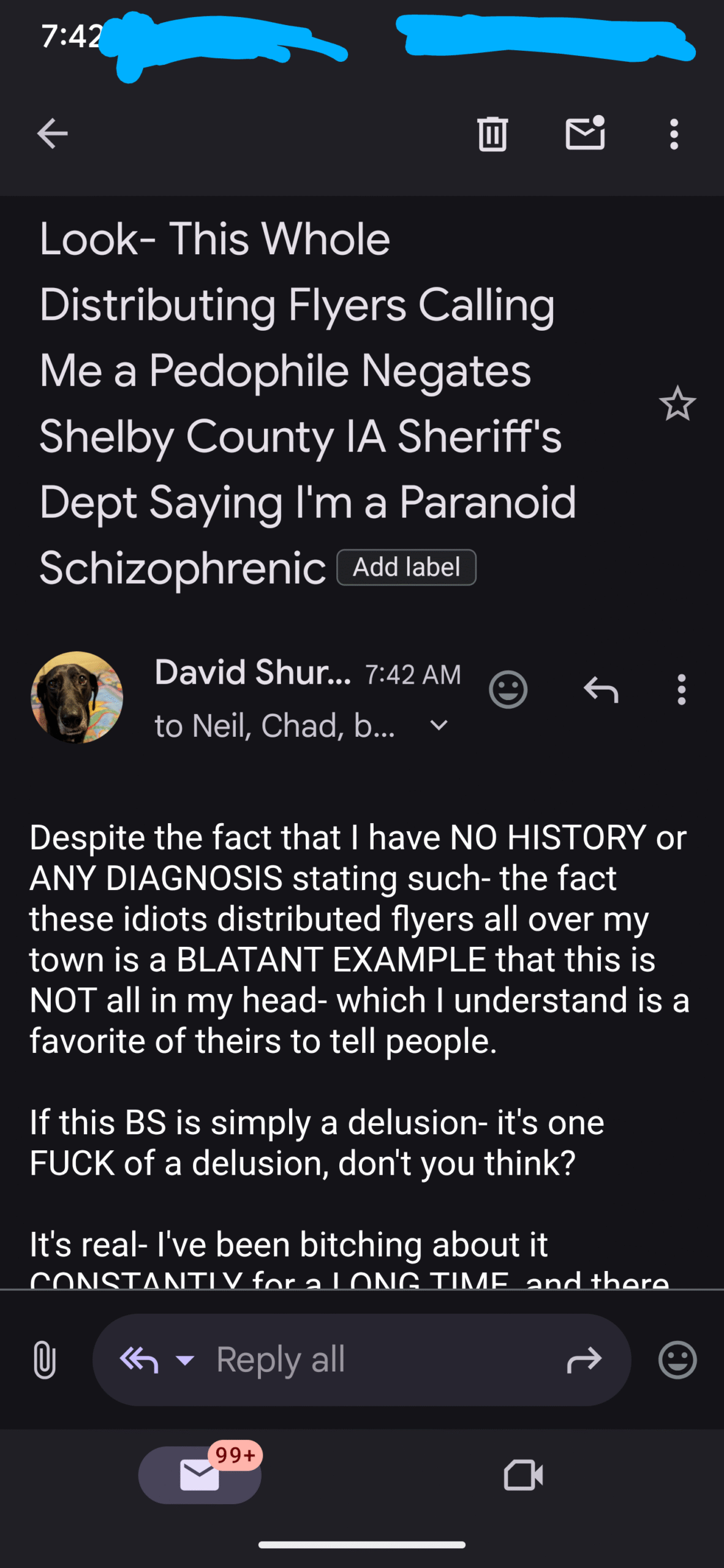Forward this email using the forward arrow
The image size is (724, 1568).
[584, 1360]
